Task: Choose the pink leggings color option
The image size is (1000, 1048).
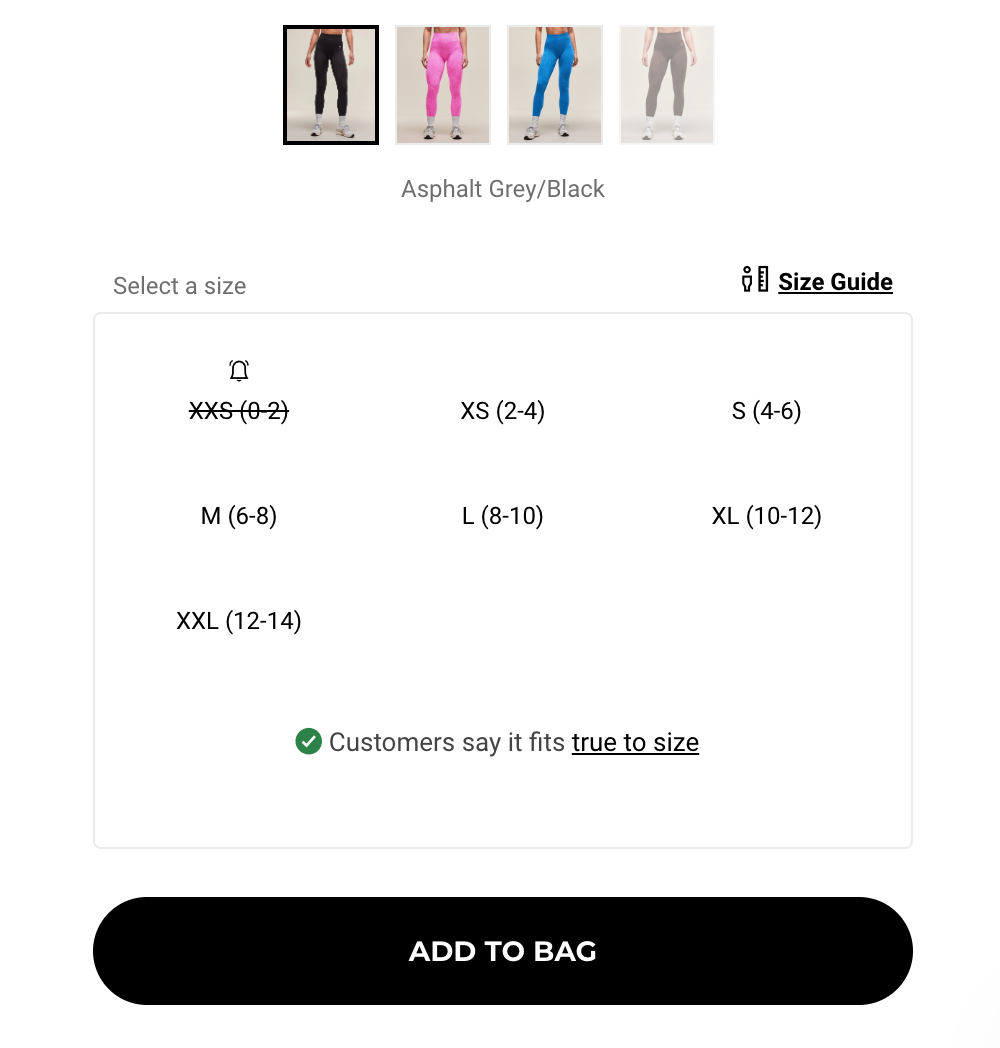Action: pos(443,85)
